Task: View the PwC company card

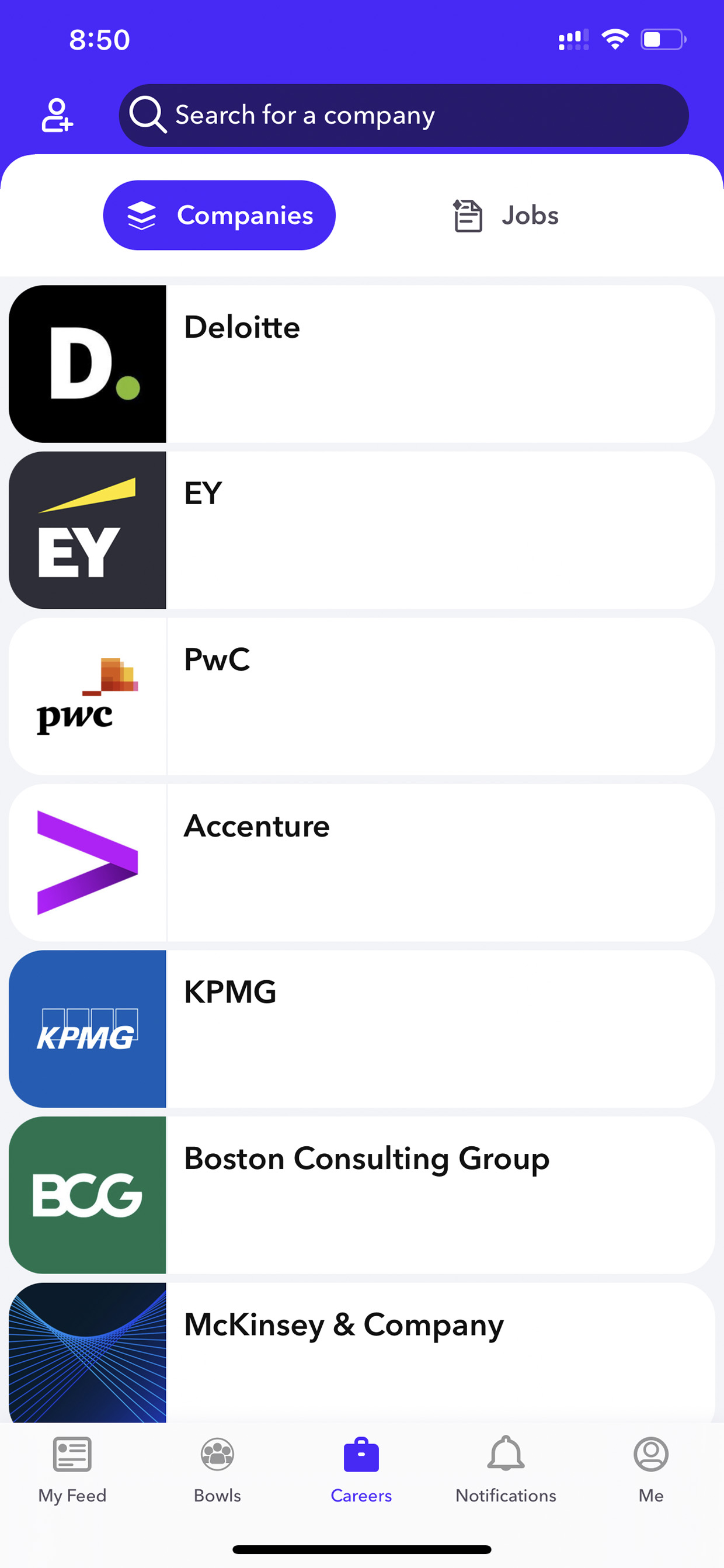Action: click(x=361, y=696)
